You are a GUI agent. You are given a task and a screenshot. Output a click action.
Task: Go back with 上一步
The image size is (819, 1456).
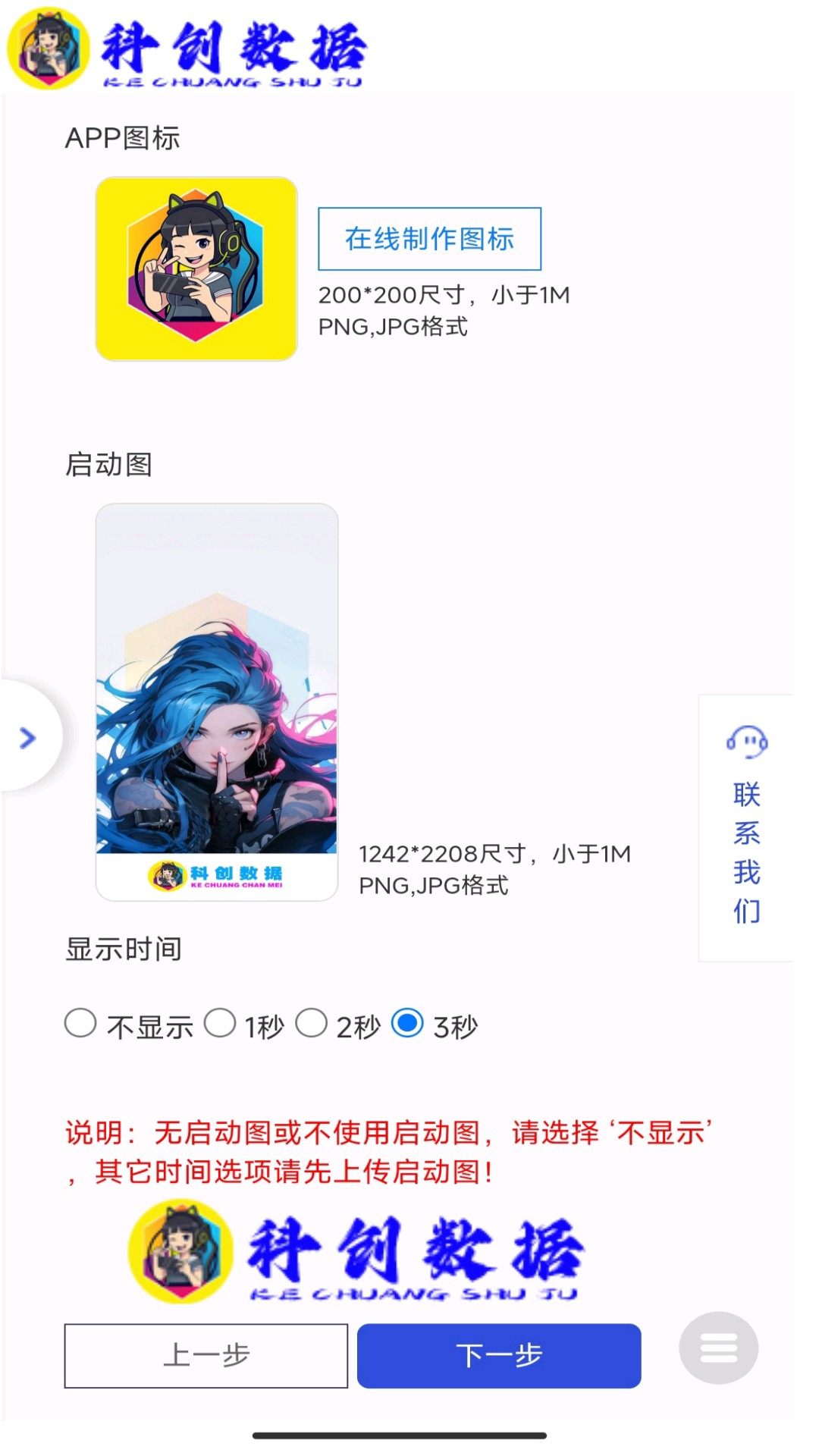(x=206, y=1355)
